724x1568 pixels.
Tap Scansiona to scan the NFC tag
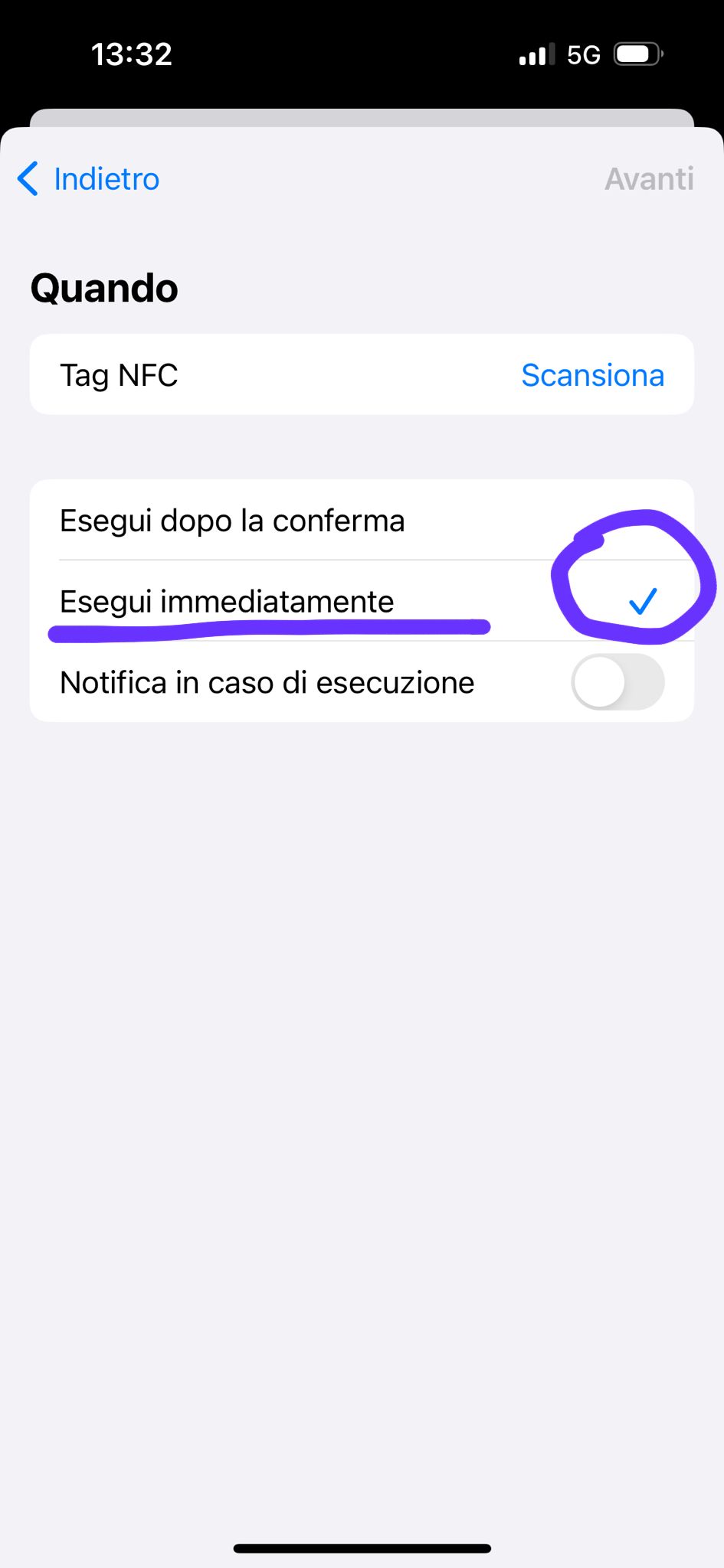(592, 375)
